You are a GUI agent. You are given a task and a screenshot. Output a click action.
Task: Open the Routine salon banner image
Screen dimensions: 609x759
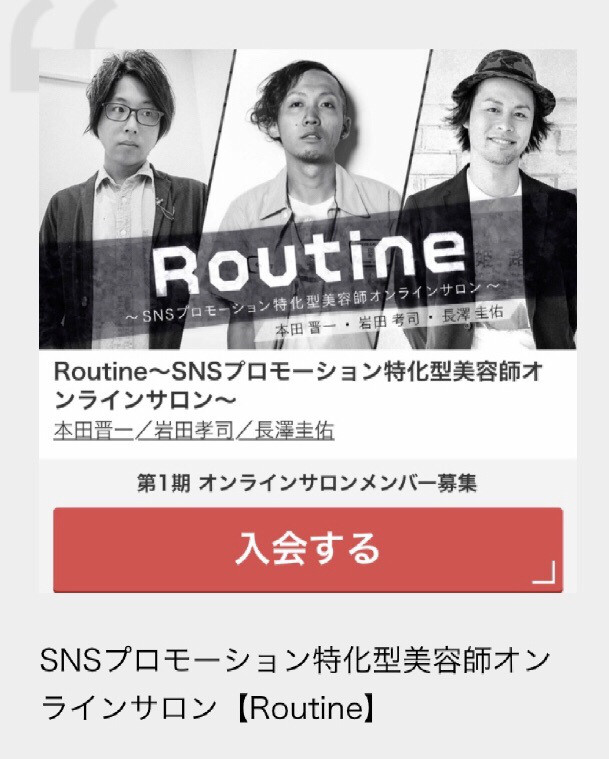(307, 200)
